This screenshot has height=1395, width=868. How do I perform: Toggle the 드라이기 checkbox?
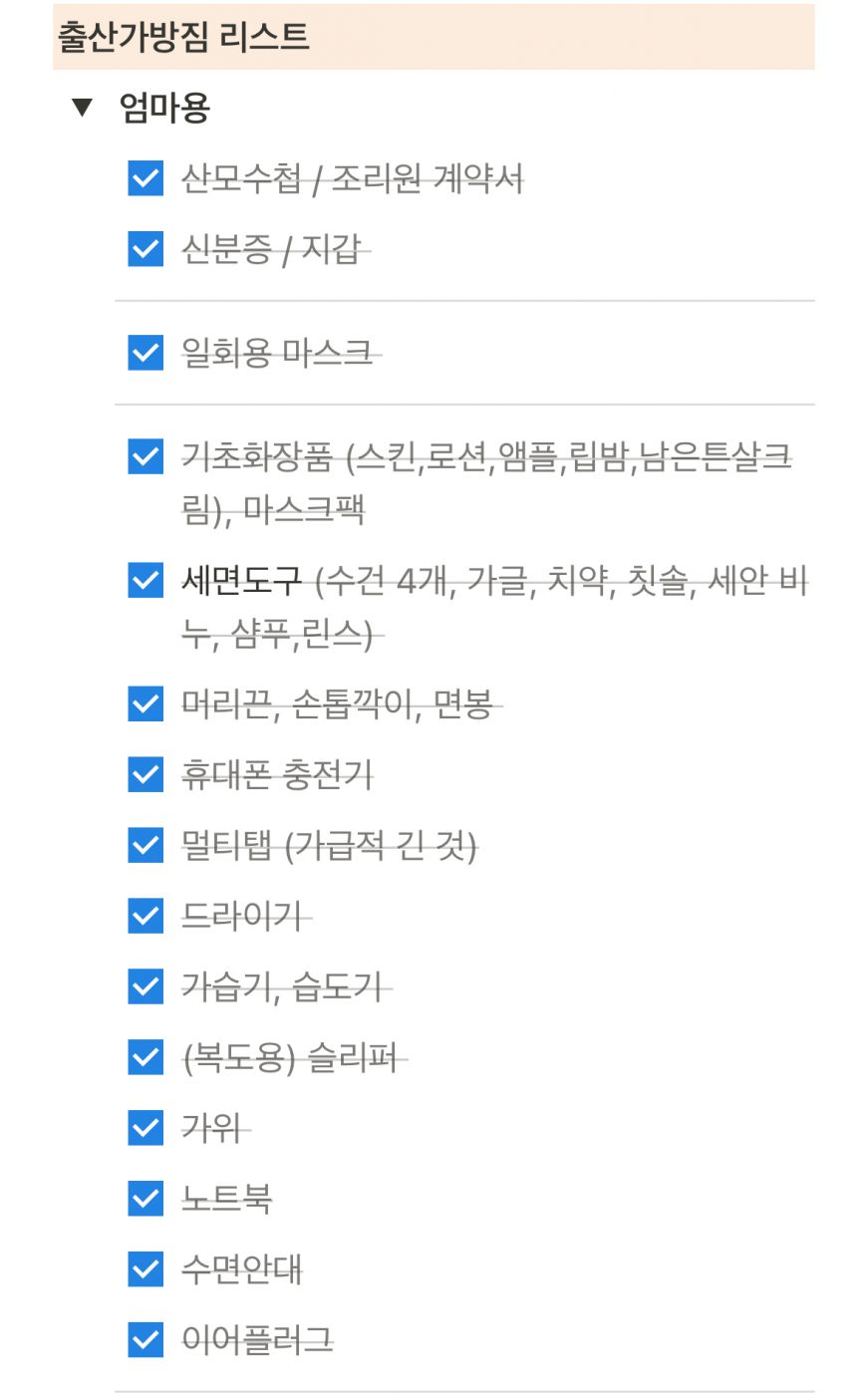point(145,916)
